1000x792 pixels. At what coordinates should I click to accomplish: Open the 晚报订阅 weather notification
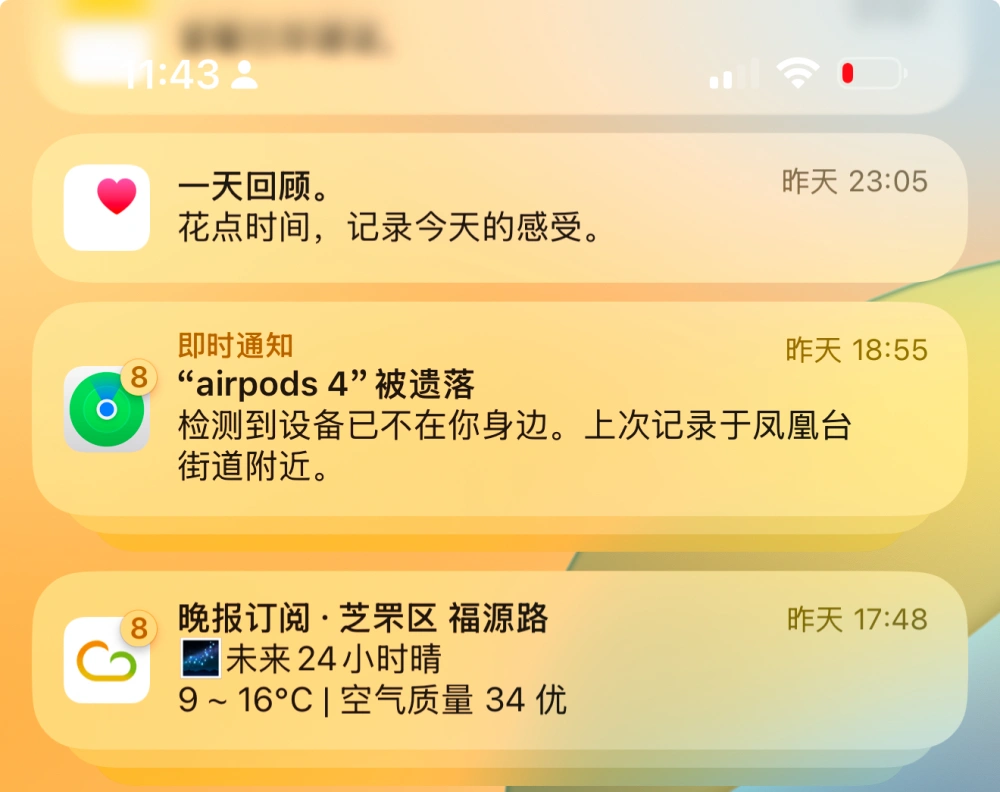[500, 660]
